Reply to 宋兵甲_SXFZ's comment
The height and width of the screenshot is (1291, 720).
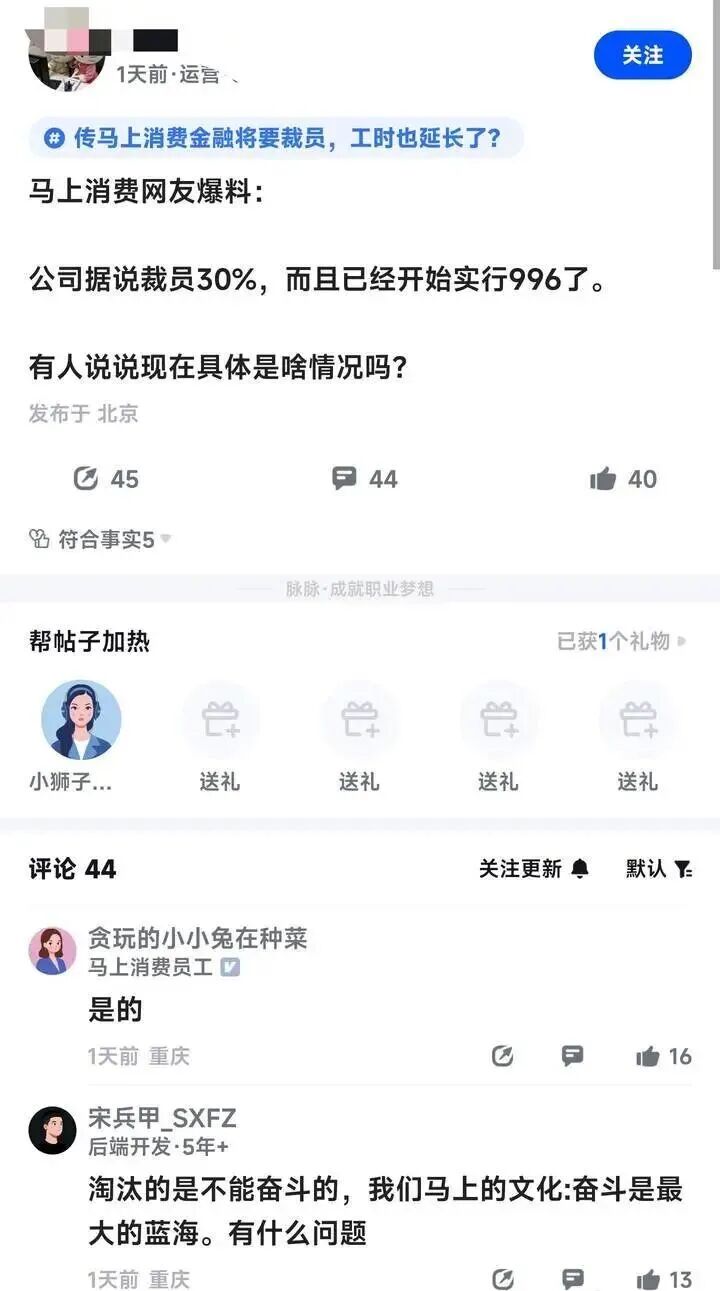pyautogui.click(x=572, y=1279)
